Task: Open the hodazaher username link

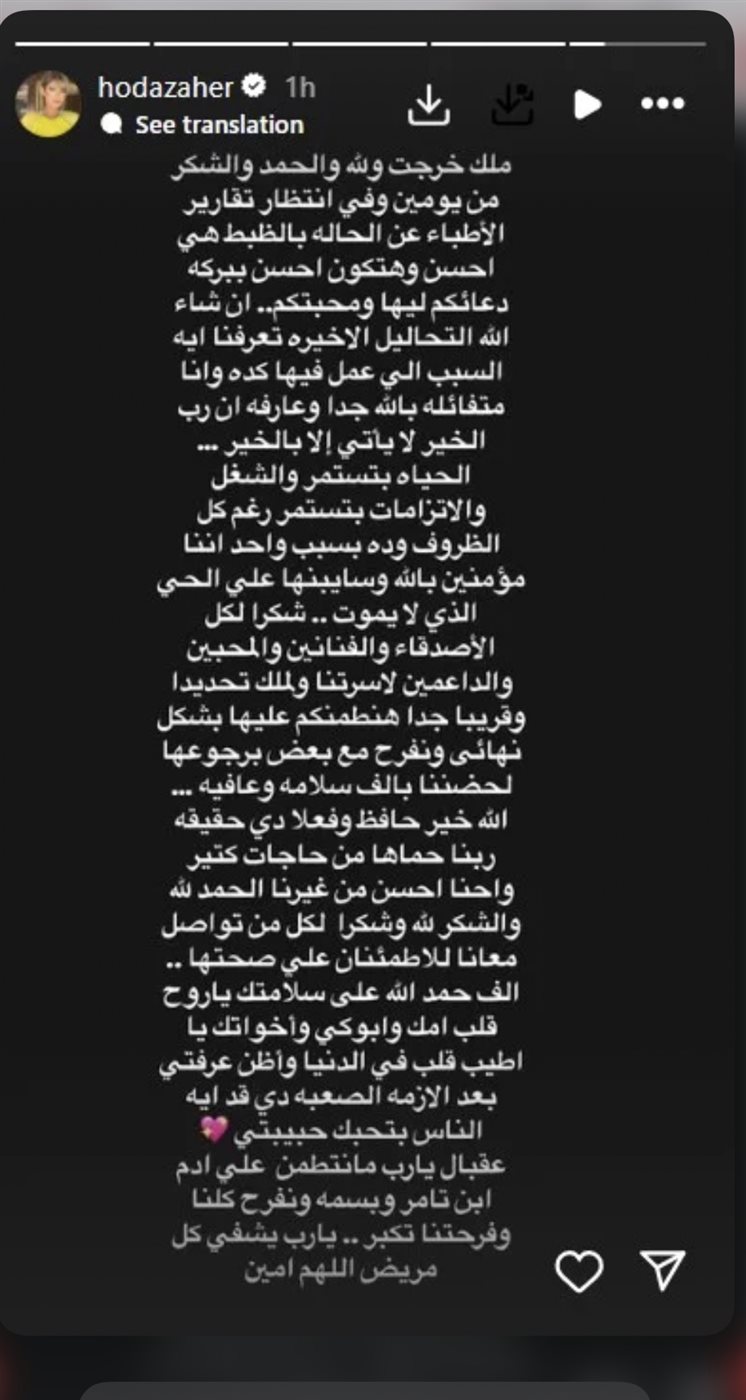Action: [165, 88]
